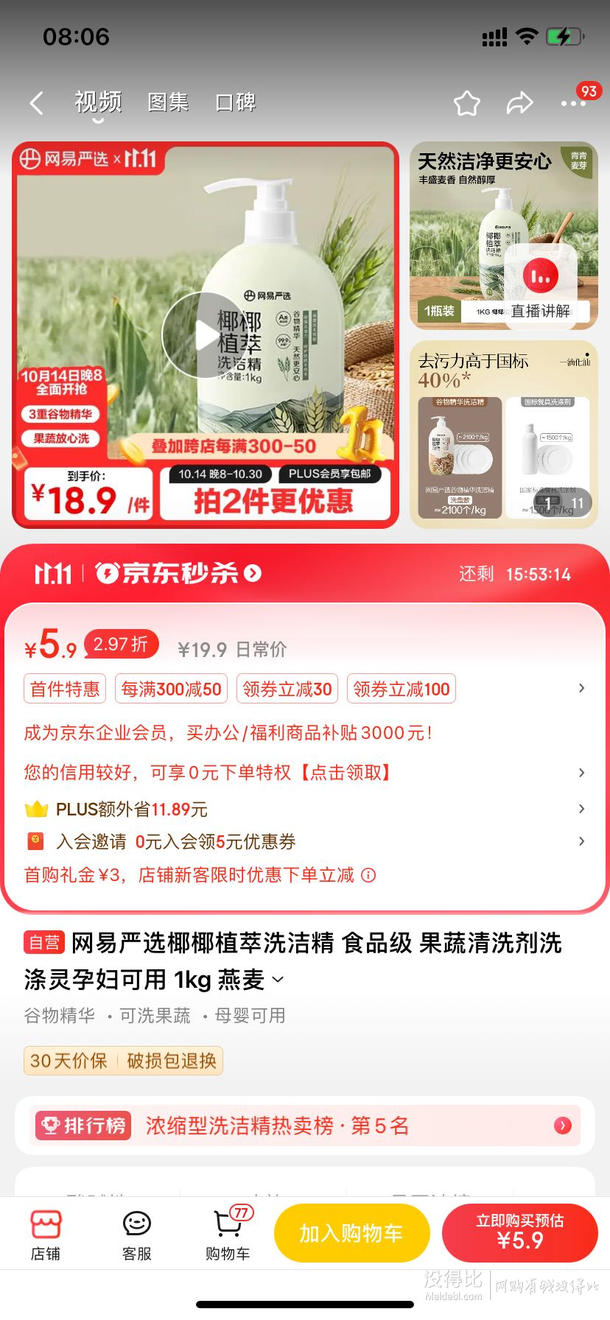610x1320 pixels.
Task: Switch to the 图集 tab
Action: point(168,102)
